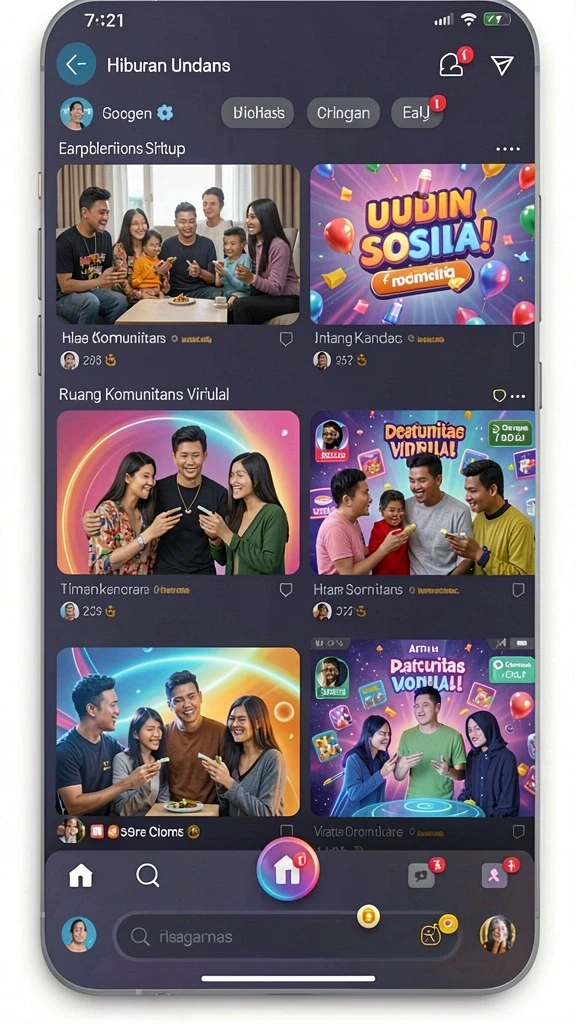This screenshot has height=1024, width=576.
Task: Select the Biohass chip
Action: (258, 113)
